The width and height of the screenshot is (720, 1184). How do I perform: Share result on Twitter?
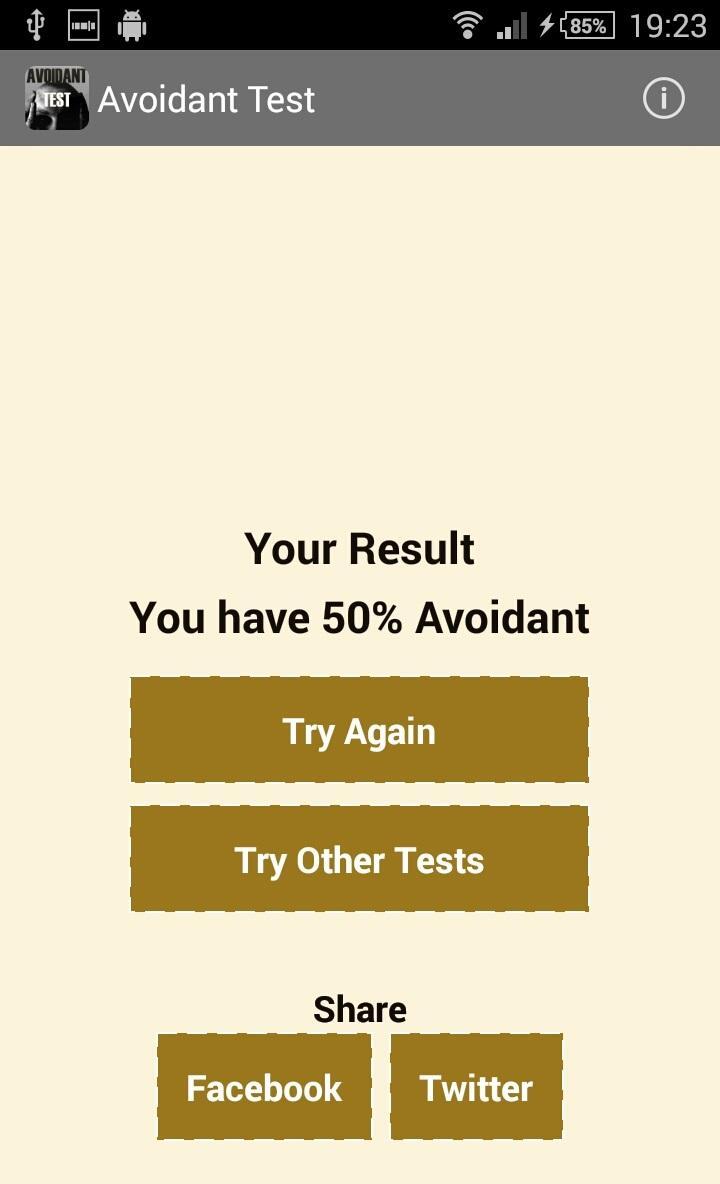point(476,1087)
